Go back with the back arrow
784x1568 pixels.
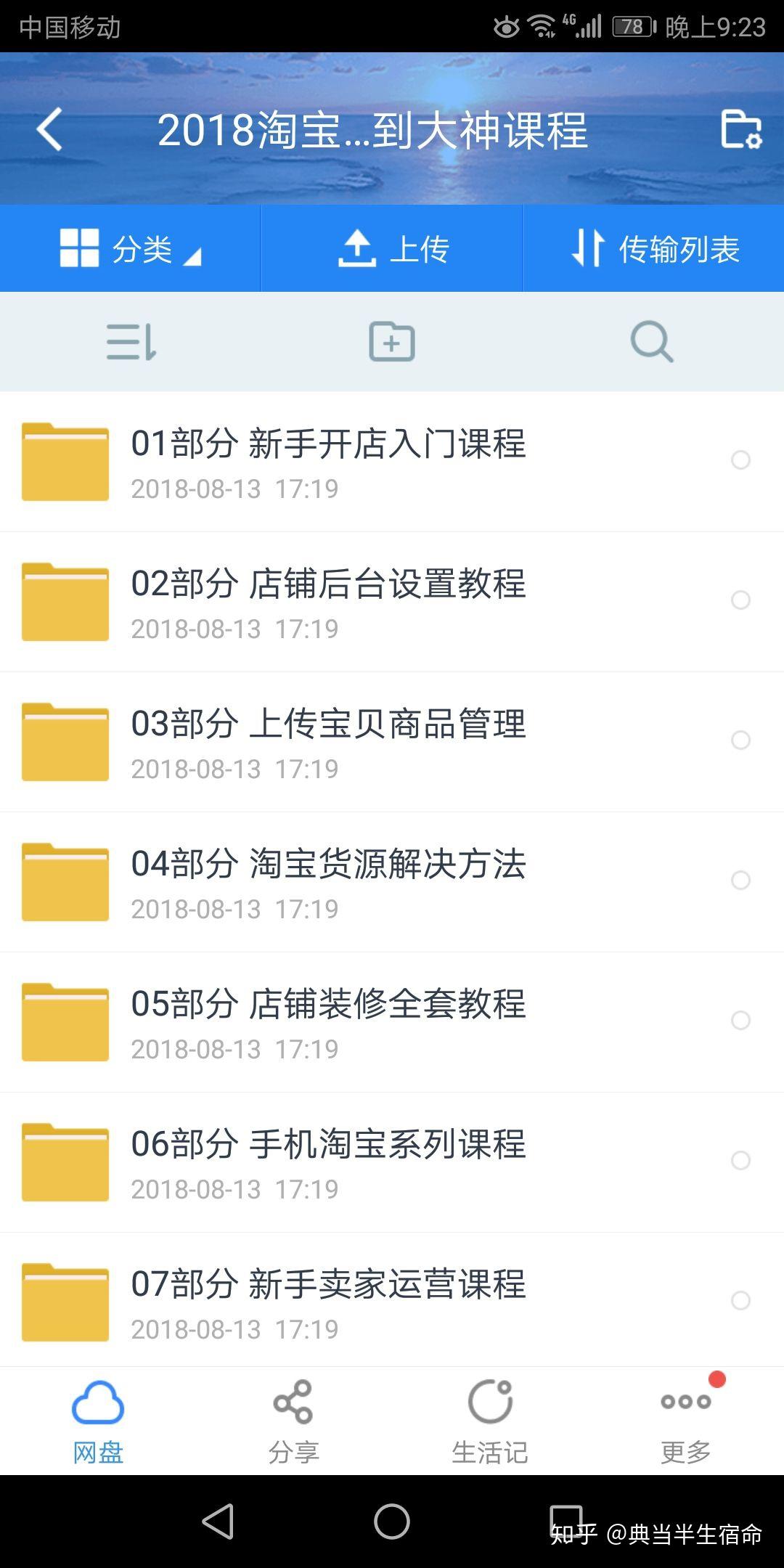tap(48, 129)
